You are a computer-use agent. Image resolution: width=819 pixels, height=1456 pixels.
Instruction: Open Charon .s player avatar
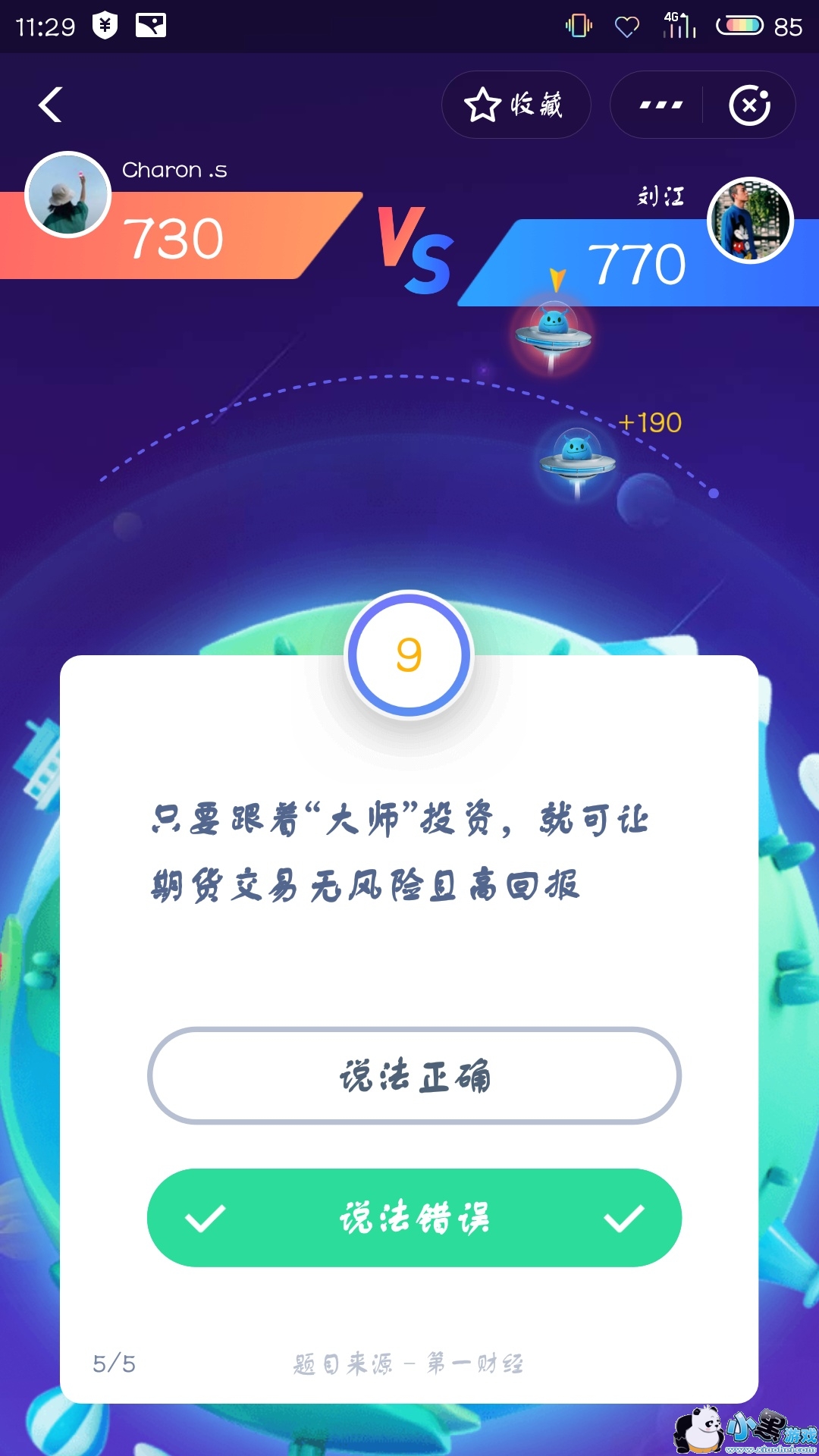tap(68, 195)
